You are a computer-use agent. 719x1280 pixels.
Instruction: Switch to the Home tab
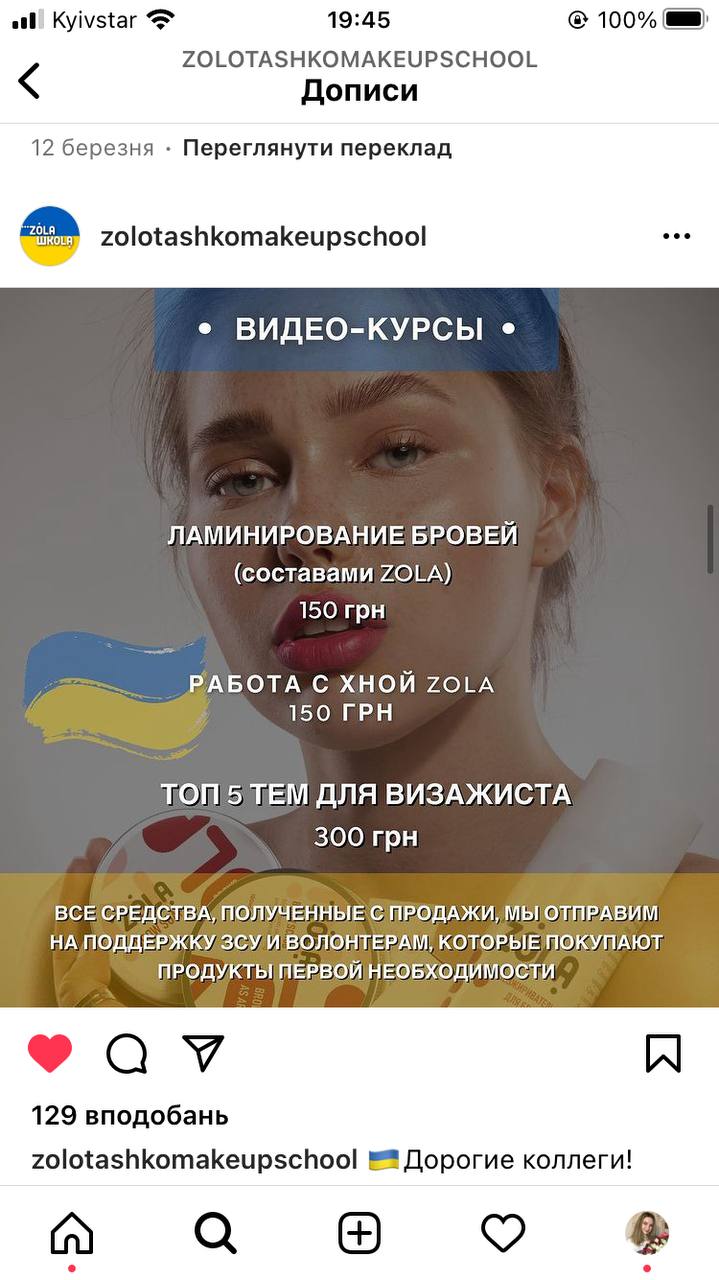pos(72,1233)
